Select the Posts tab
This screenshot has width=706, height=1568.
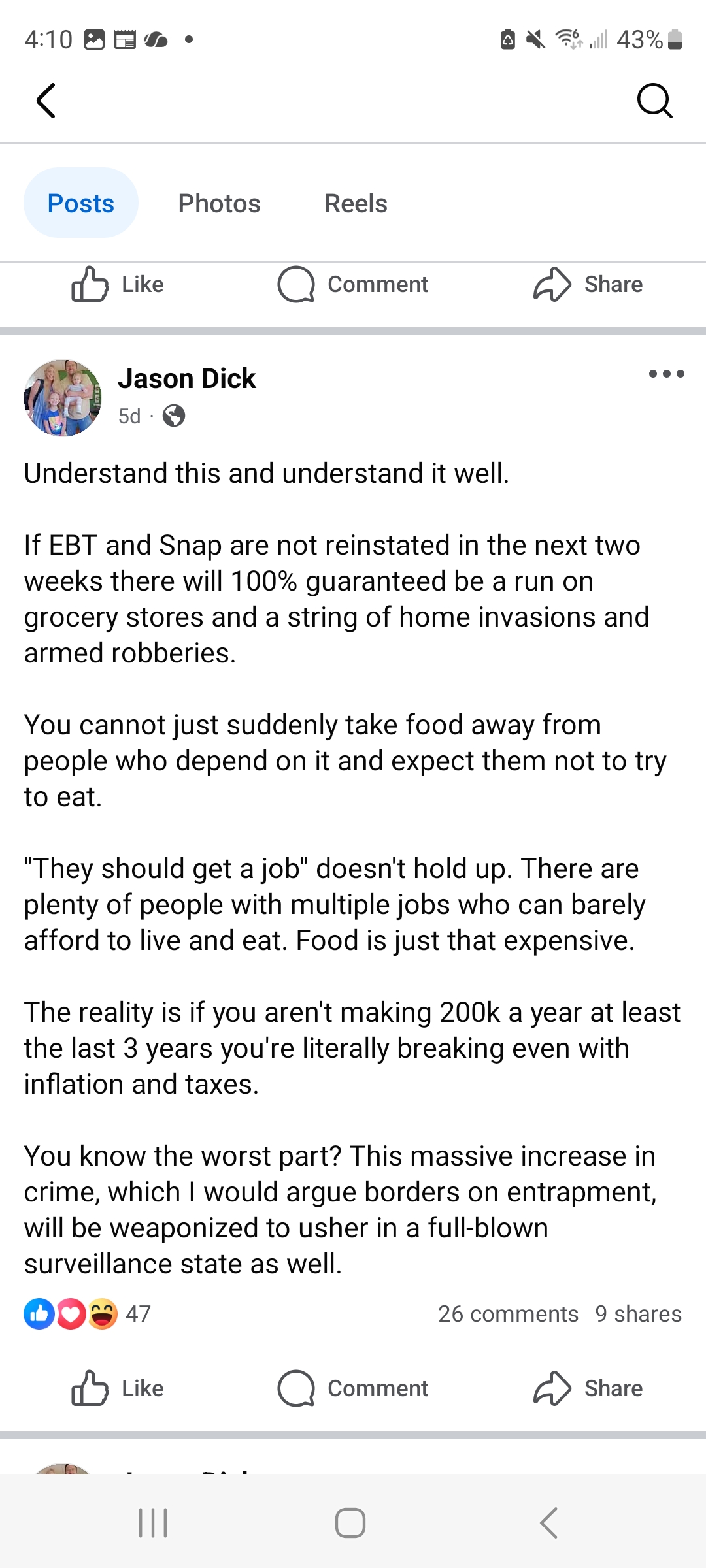[81, 203]
